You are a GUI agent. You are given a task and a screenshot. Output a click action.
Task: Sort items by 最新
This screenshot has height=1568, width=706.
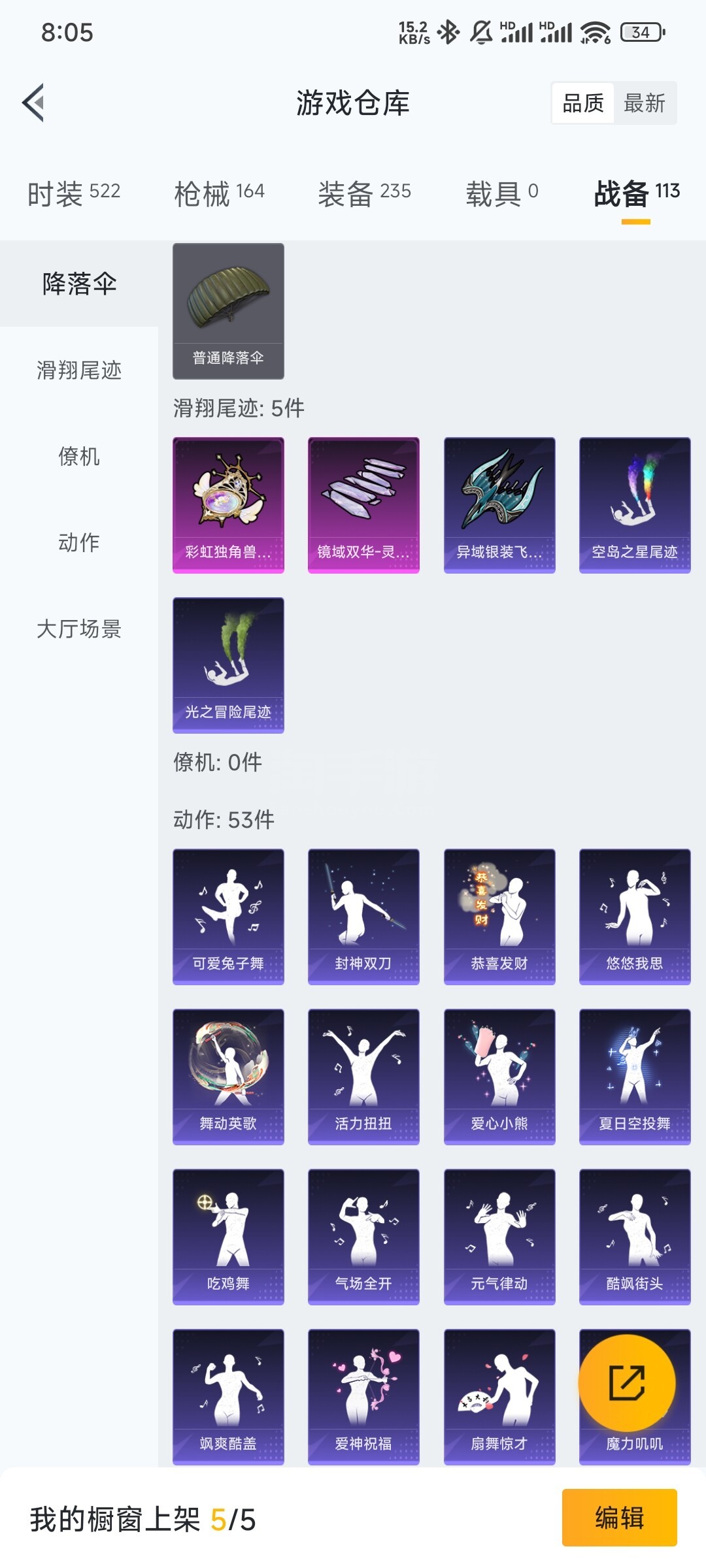tap(644, 103)
